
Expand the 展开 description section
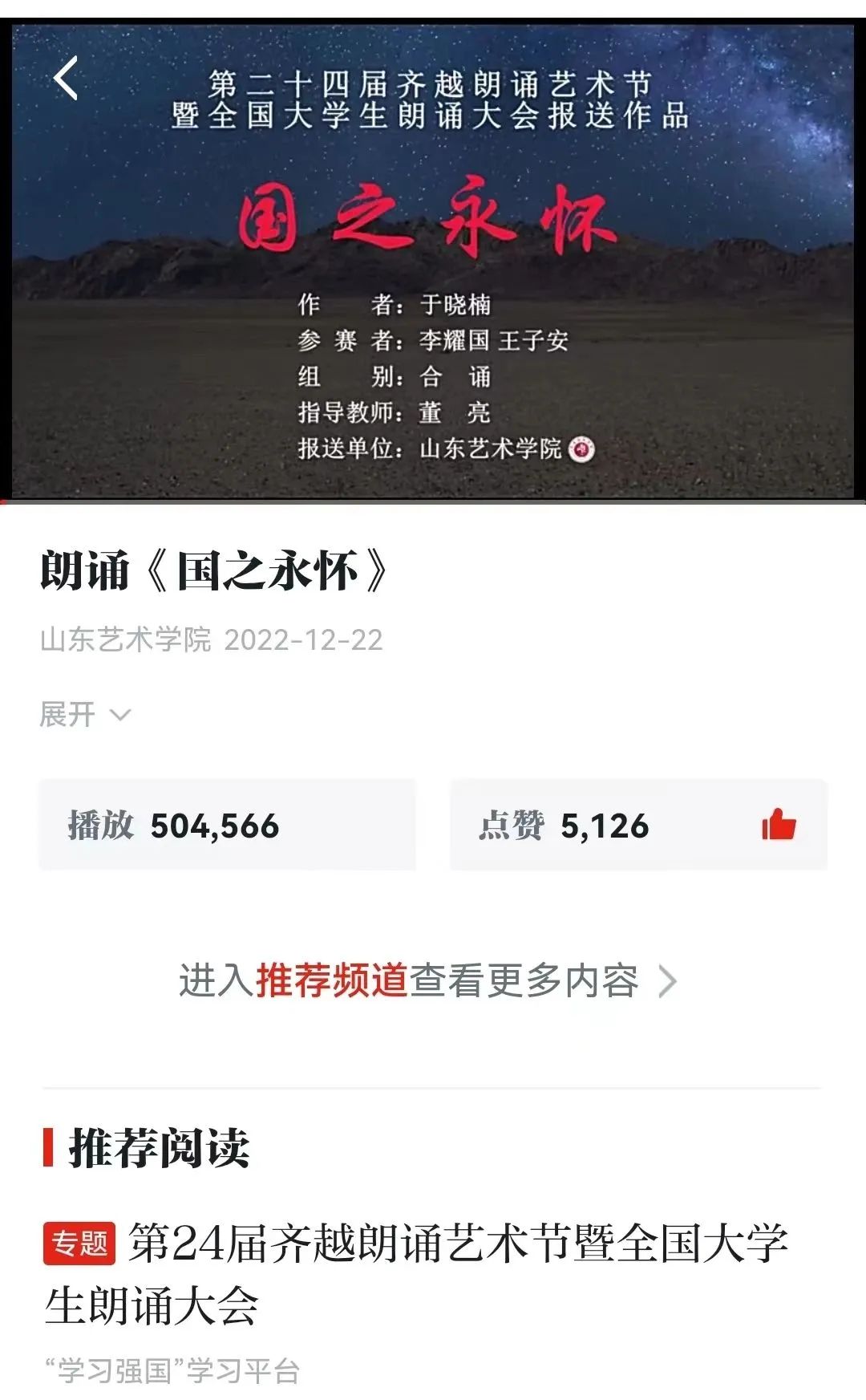(85, 714)
